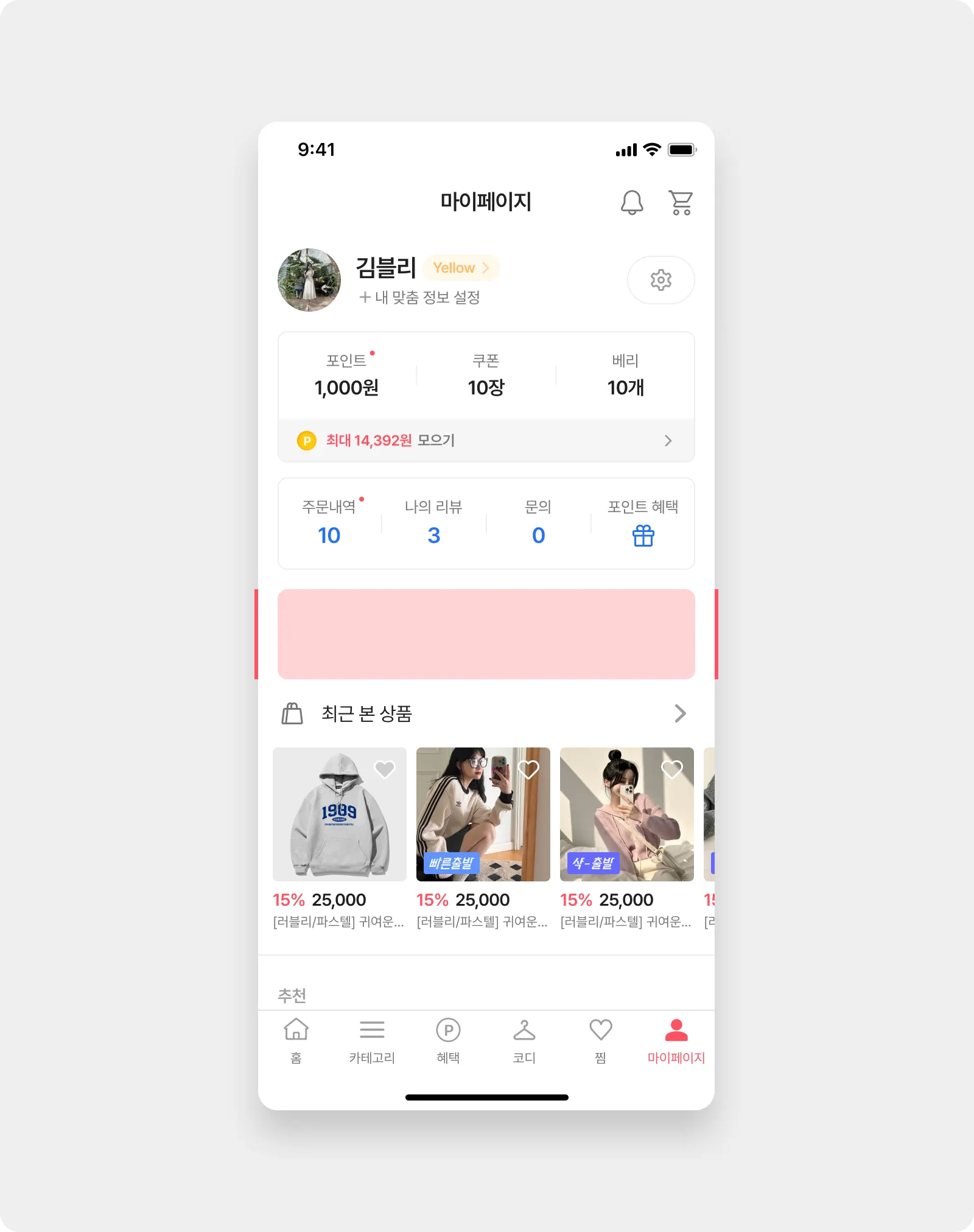The height and width of the screenshot is (1232, 974).
Task: Switch to the 카테고리 tab
Action: (372, 1040)
